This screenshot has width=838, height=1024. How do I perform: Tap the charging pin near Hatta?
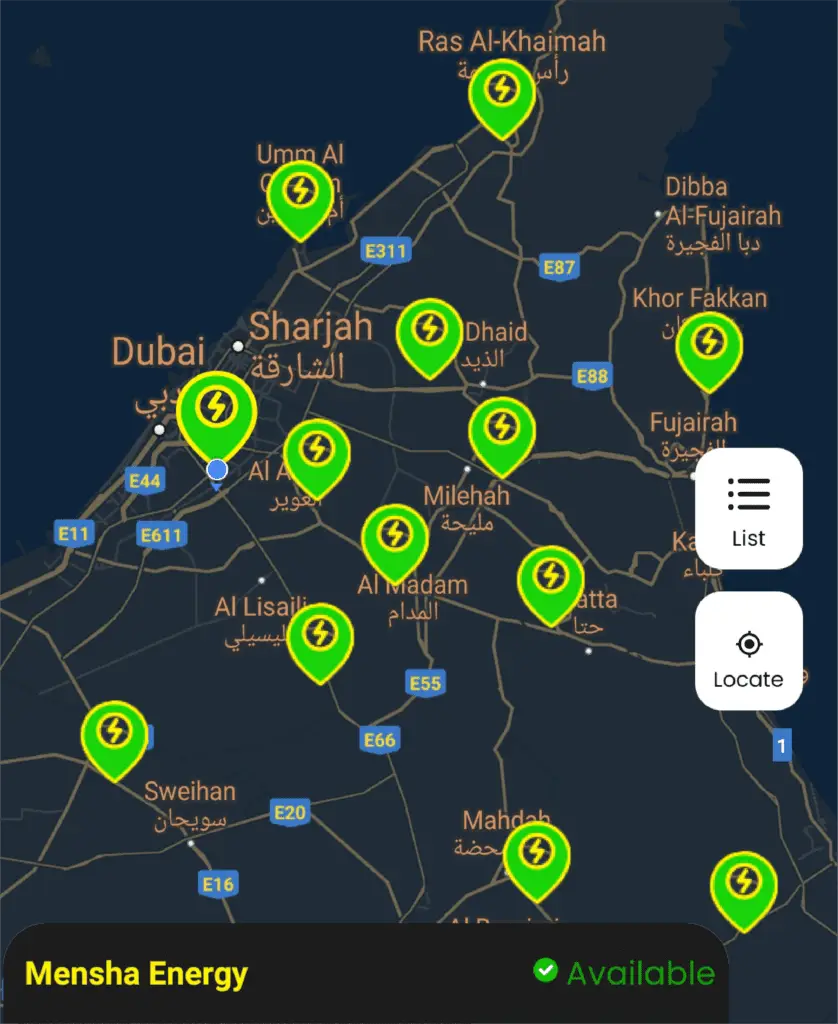550,580
